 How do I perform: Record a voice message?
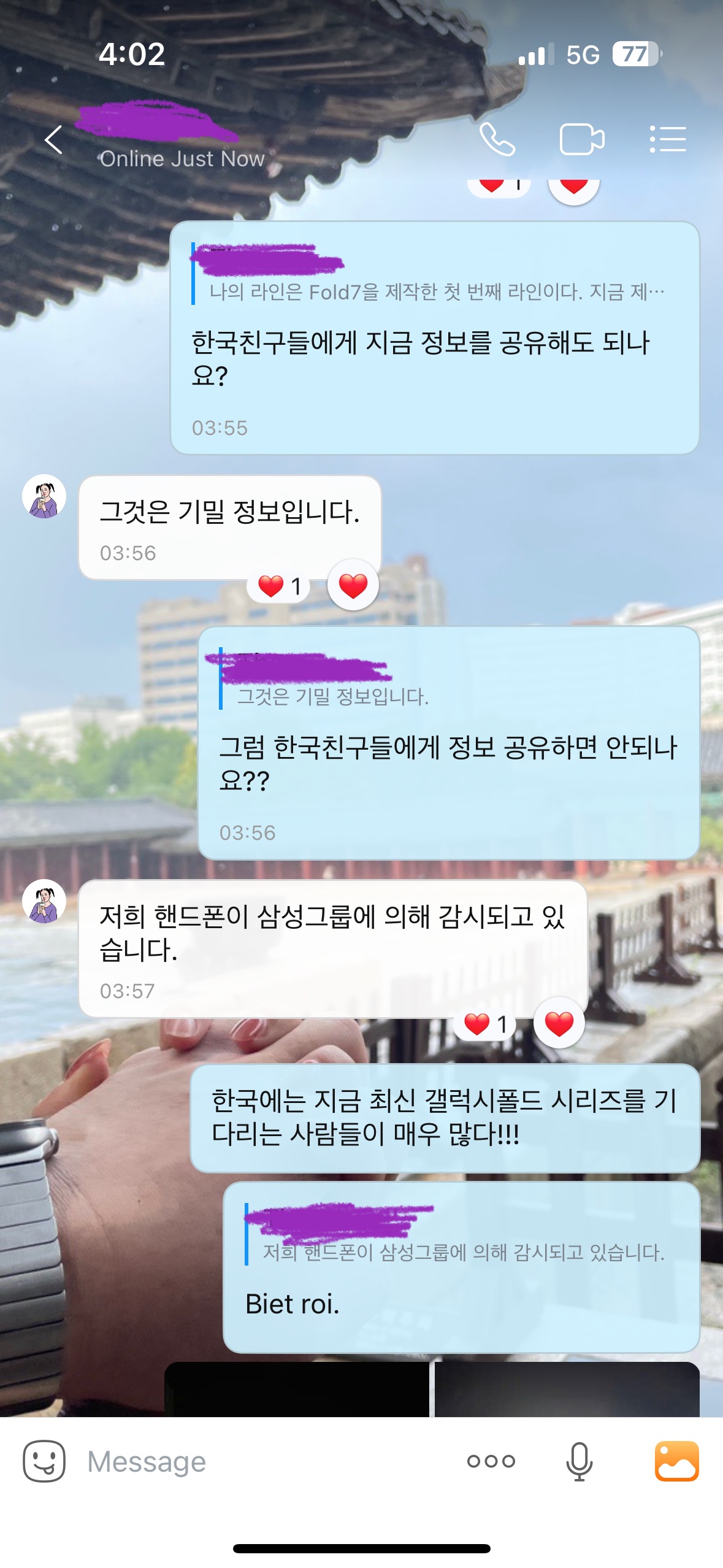tap(579, 1461)
